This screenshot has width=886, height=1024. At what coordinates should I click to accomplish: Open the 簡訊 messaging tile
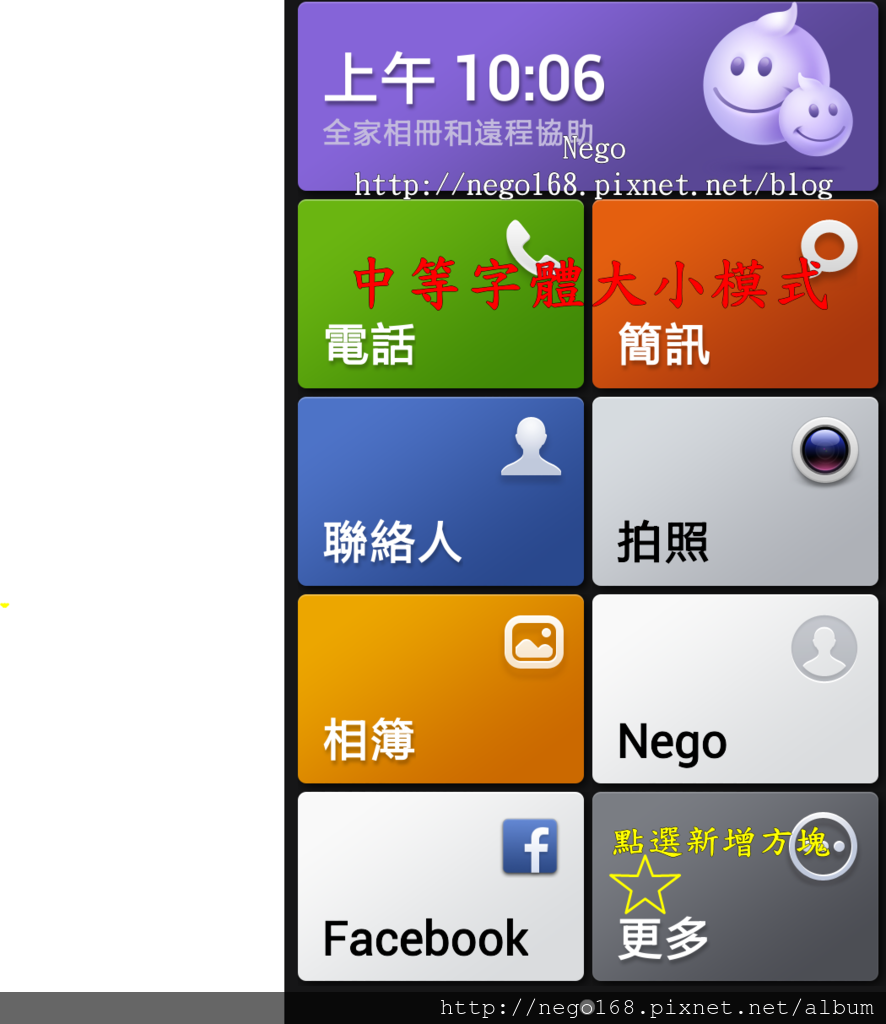coord(735,294)
